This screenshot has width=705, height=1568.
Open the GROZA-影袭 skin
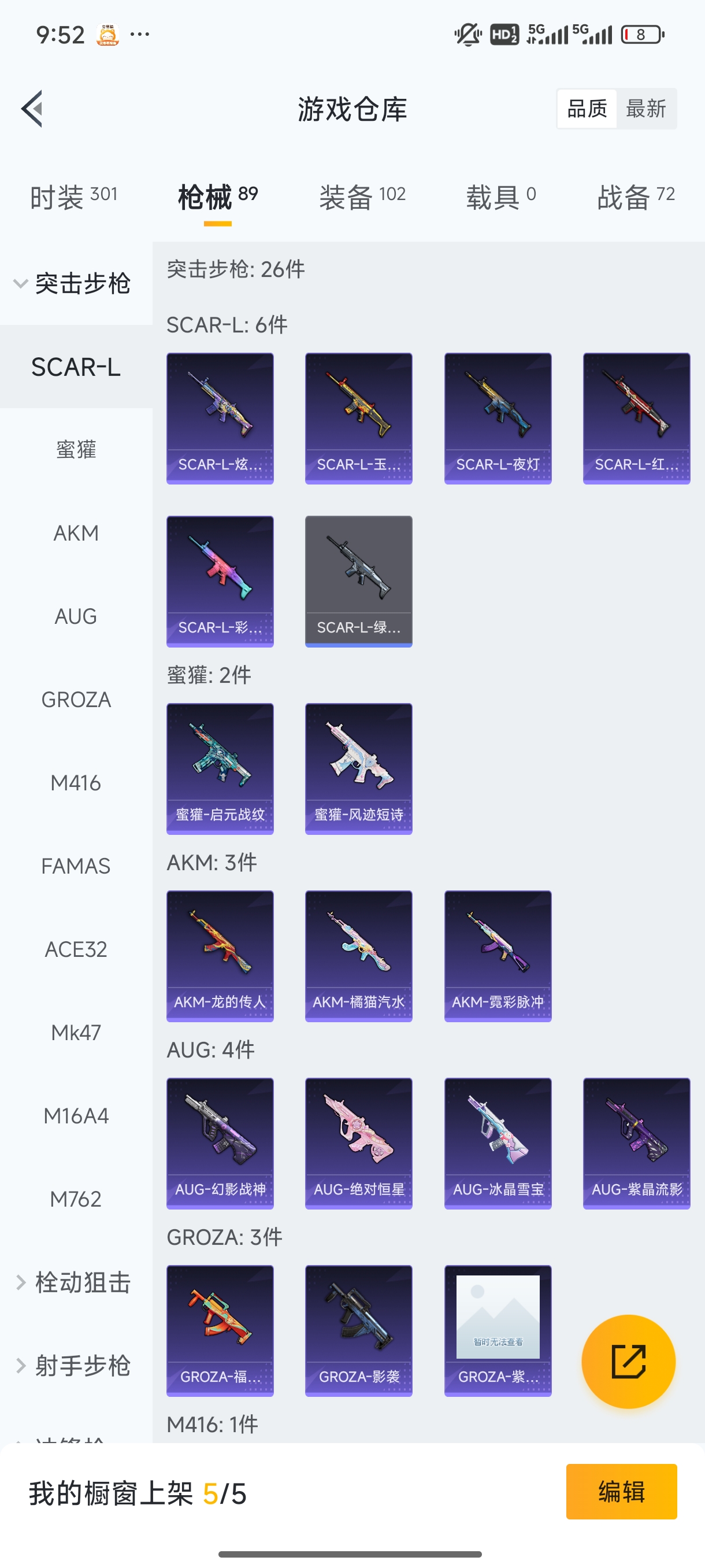[359, 1330]
